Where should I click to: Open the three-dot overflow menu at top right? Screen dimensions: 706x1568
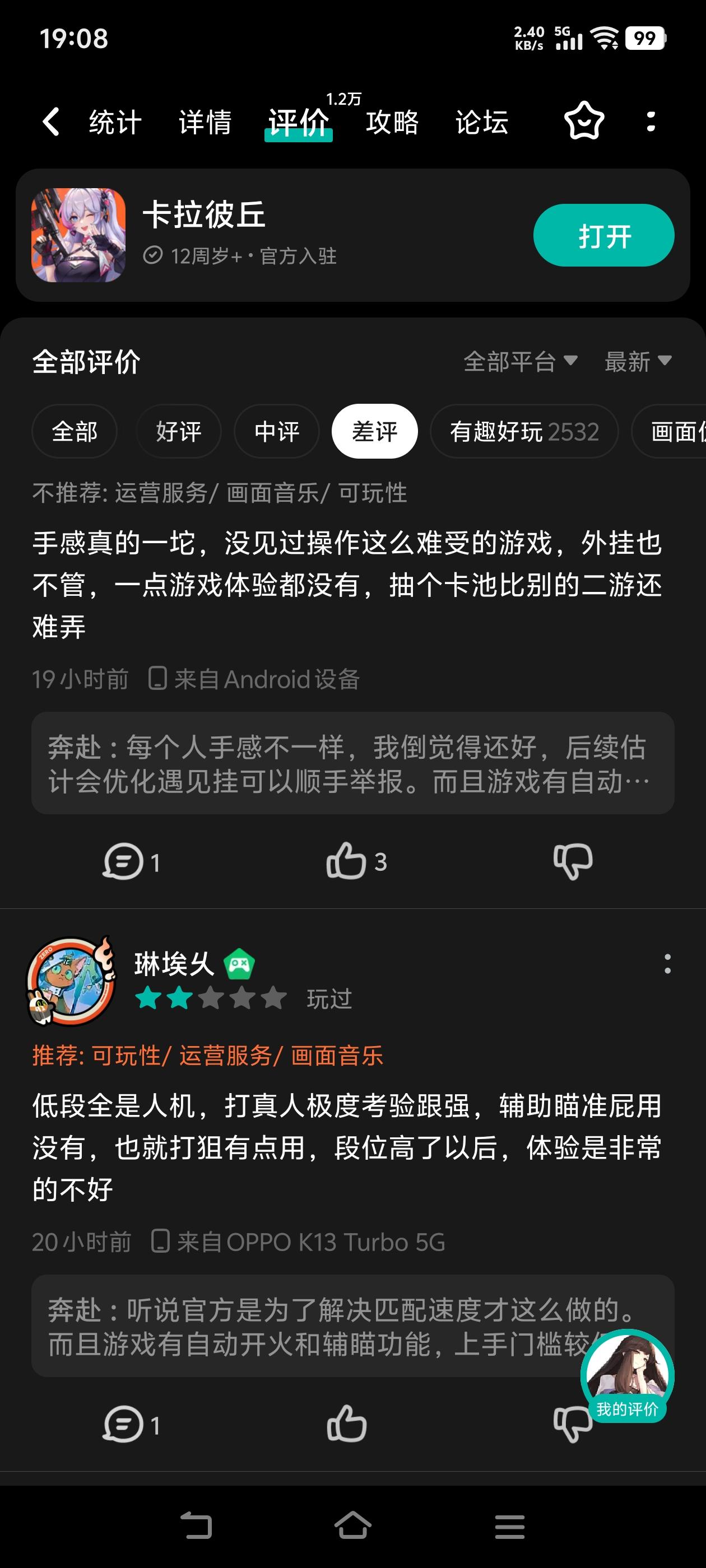651,121
